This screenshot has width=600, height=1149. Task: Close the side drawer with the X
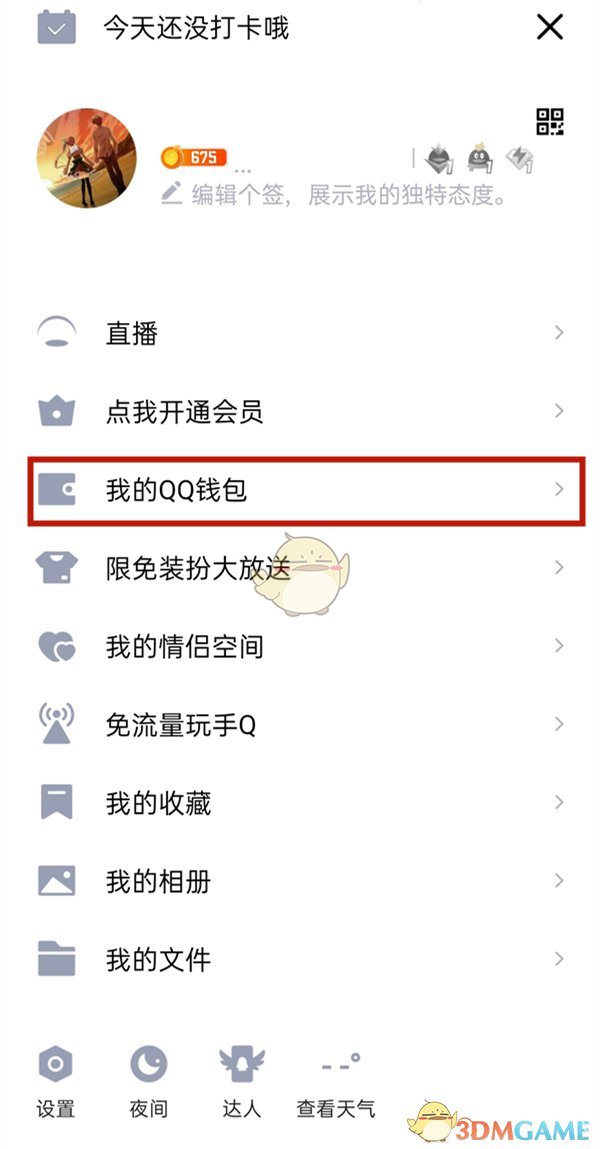coord(550,27)
